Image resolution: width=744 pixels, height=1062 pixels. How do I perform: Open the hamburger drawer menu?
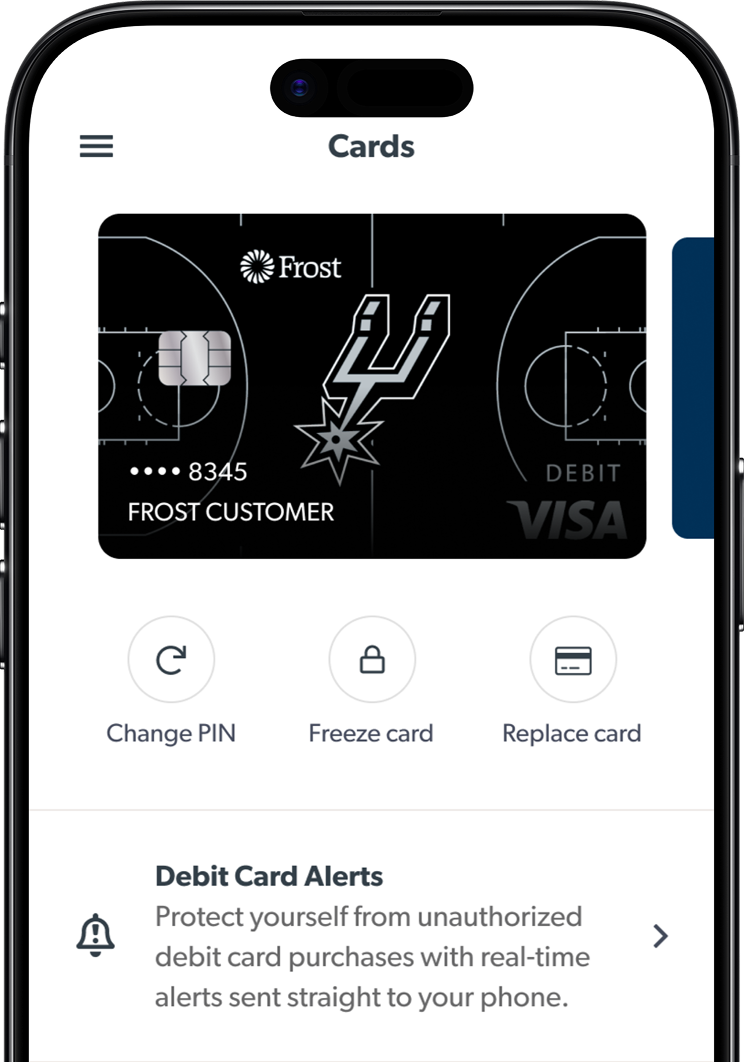pos(96,147)
